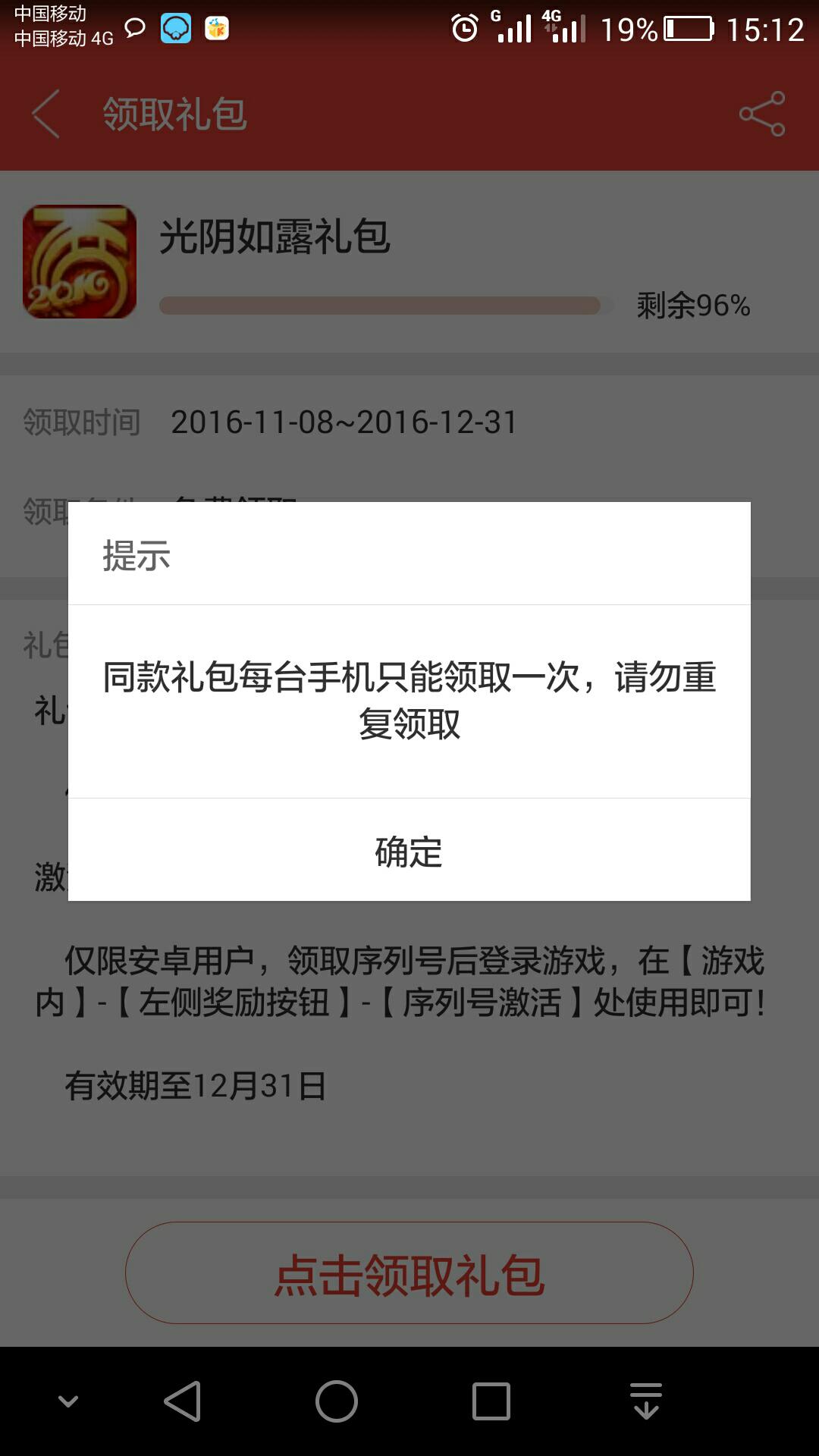Tap 点击领取礼包 to claim the gift
This screenshot has width=819, height=1456.
pos(409,1273)
